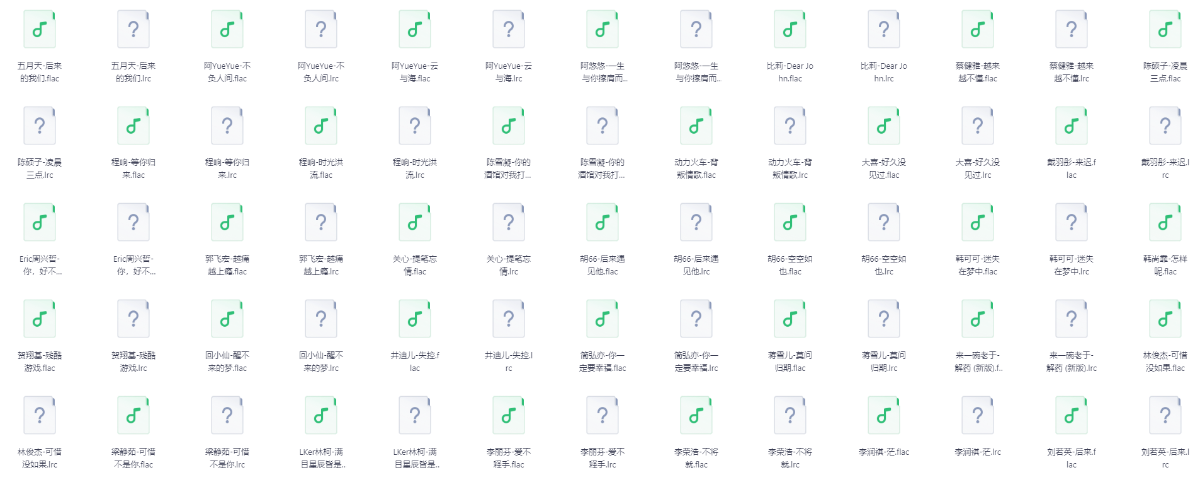Open 胡66-空空如也.flac
1200x482 pixels.
pyautogui.click(x=789, y=222)
